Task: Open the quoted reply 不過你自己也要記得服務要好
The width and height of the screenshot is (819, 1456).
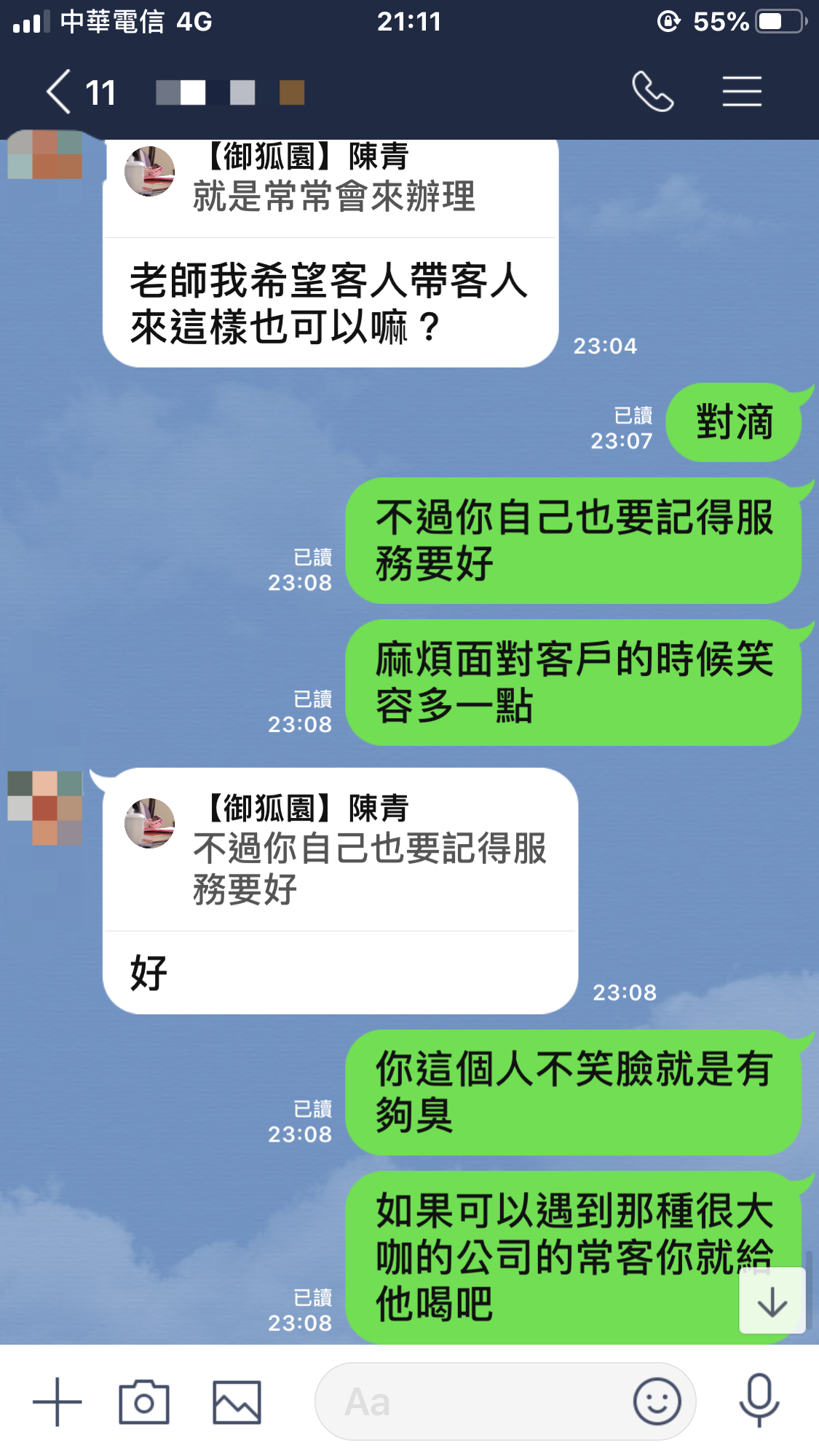Action: click(339, 849)
